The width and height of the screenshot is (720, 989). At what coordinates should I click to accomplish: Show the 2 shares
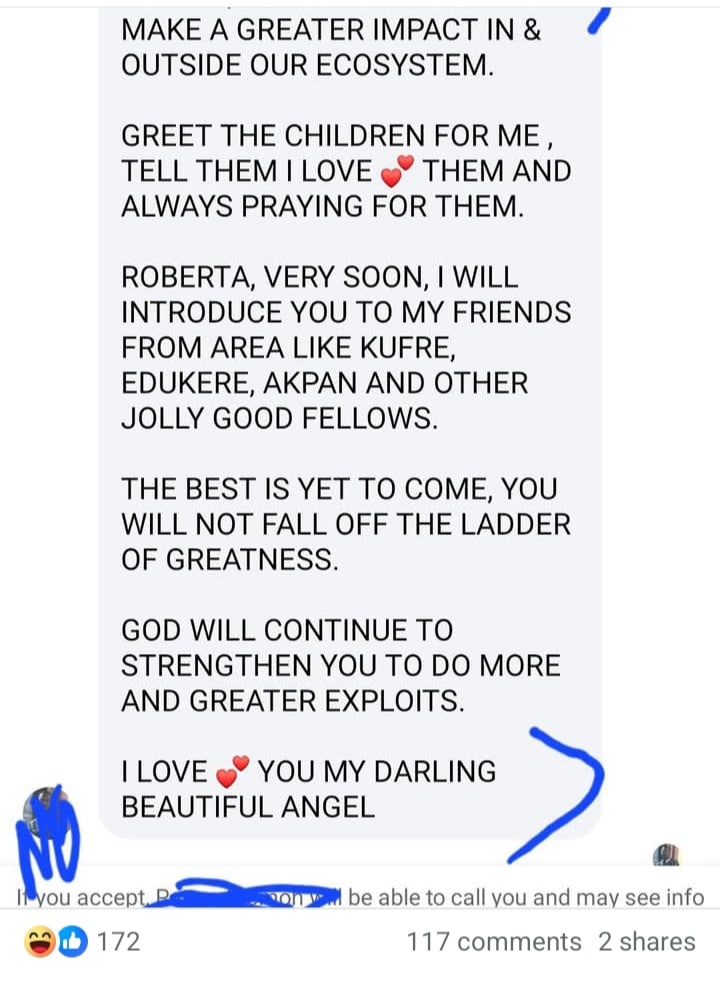tap(646, 941)
